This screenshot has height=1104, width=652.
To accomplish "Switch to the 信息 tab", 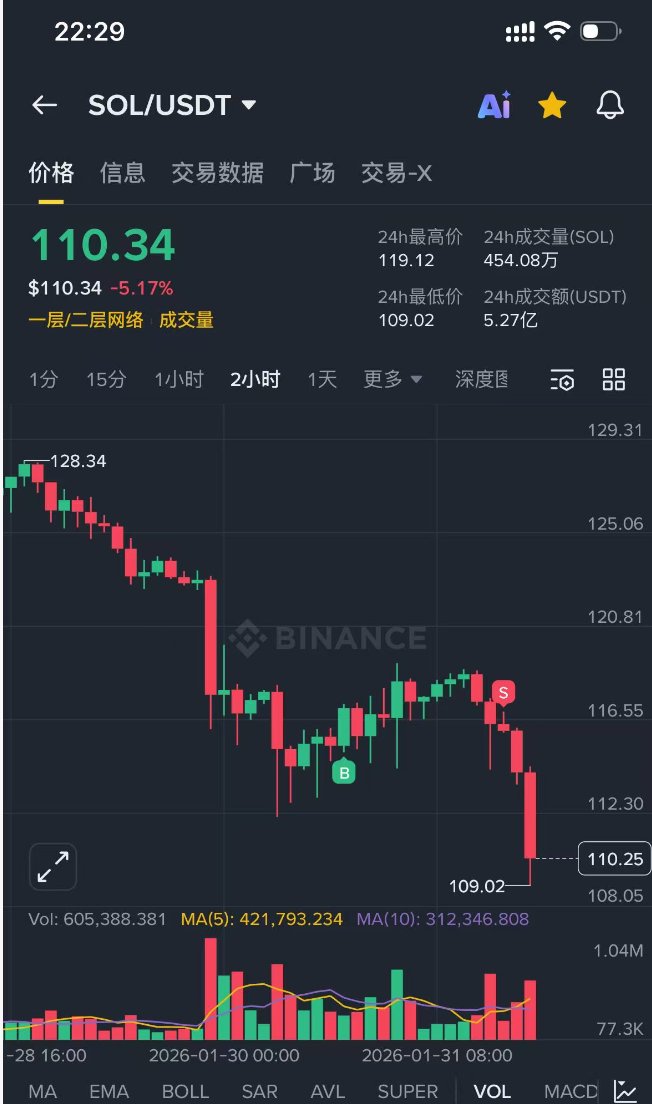I will (122, 173).
